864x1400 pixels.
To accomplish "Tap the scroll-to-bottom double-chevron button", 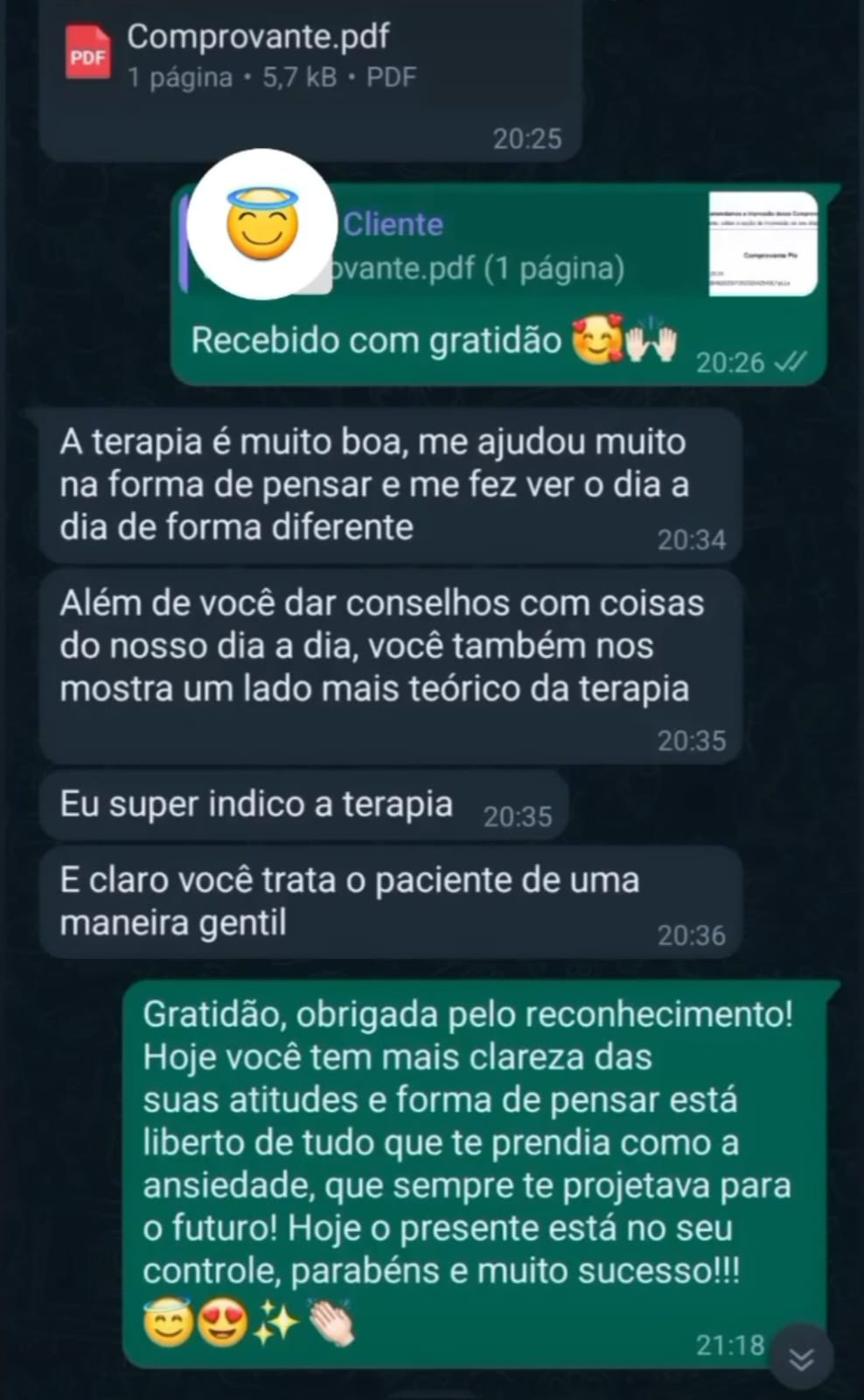I will point(802,1359).
